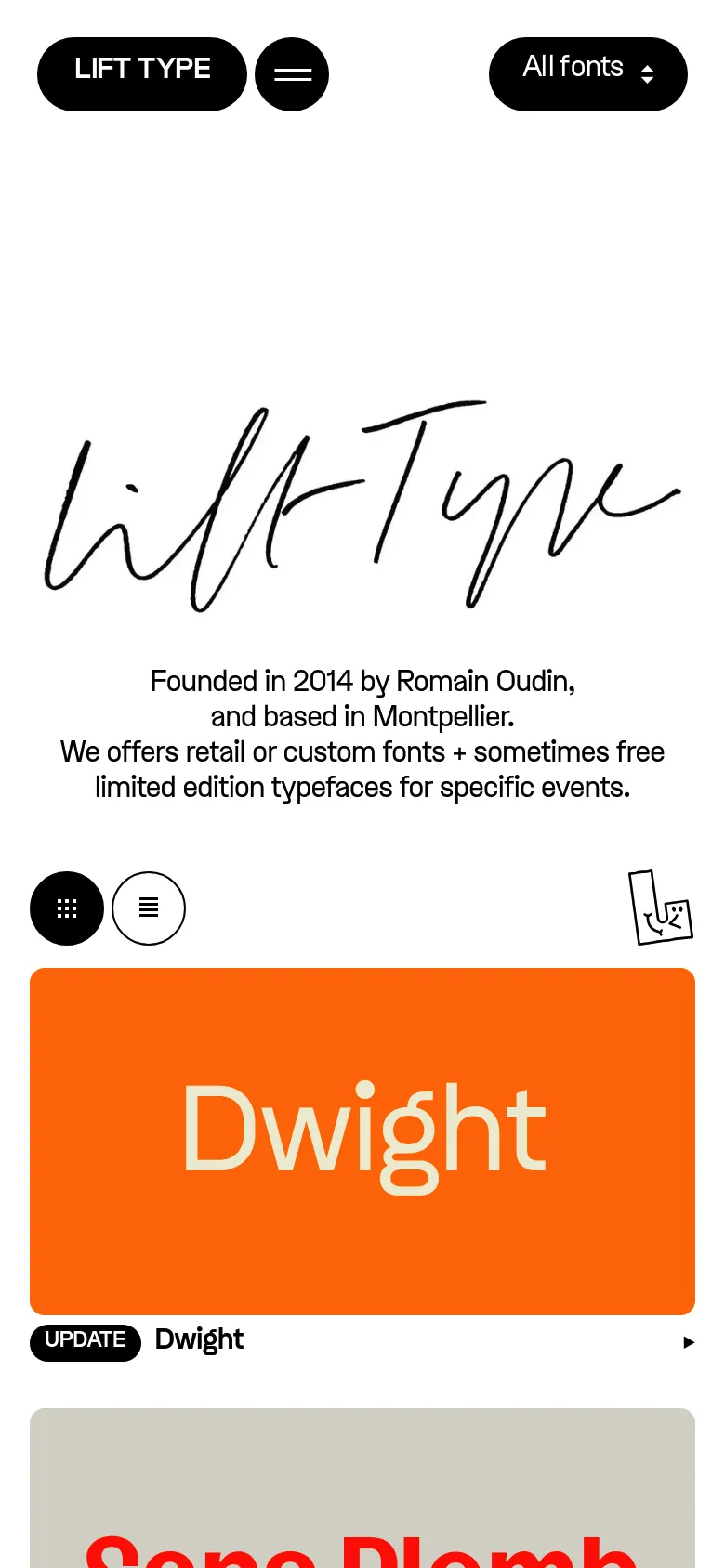The height and width of the screenshot is (1568, 725).
Task: Switch to grid view
Action: (x=67, y=908)
